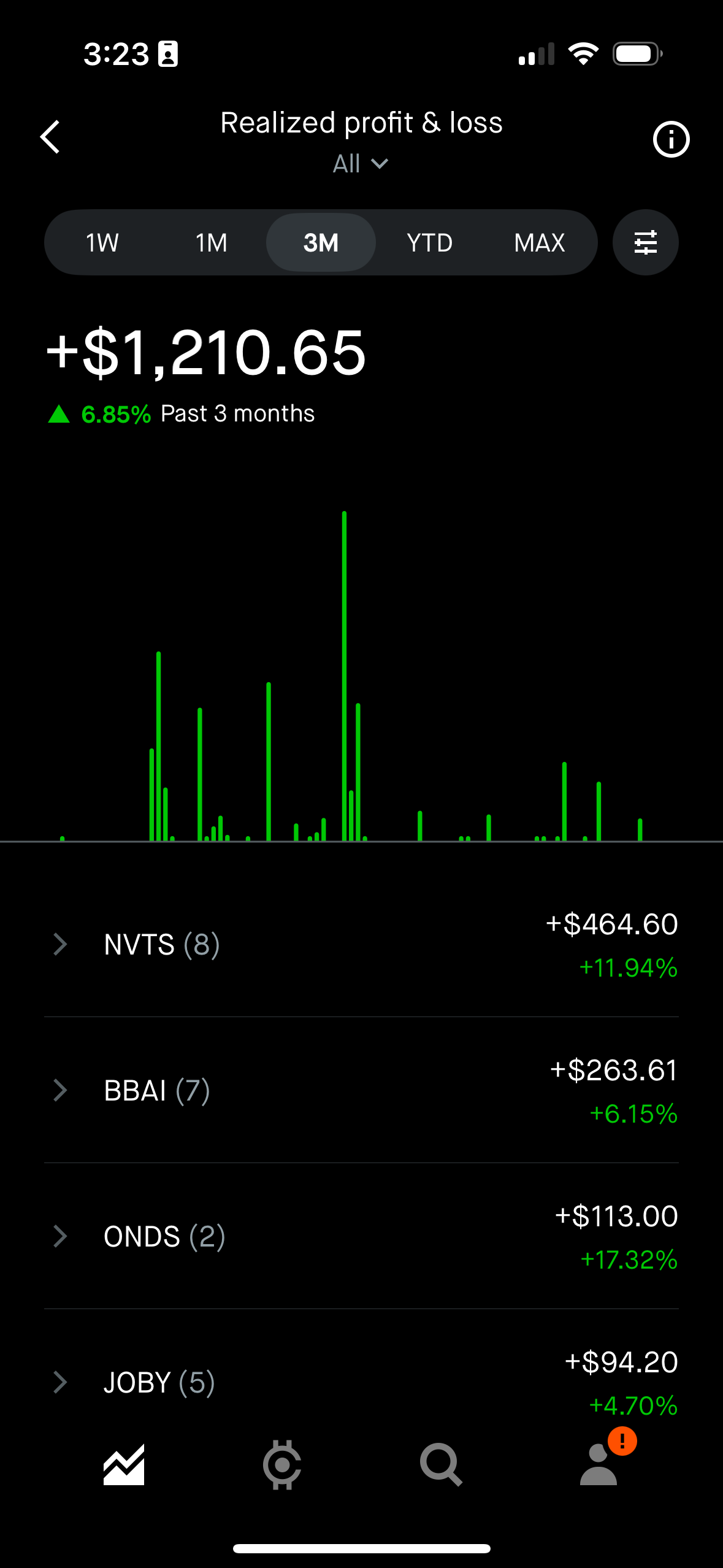Switch to the YTD tab
723x1568 pixels.
coord(430,242)
